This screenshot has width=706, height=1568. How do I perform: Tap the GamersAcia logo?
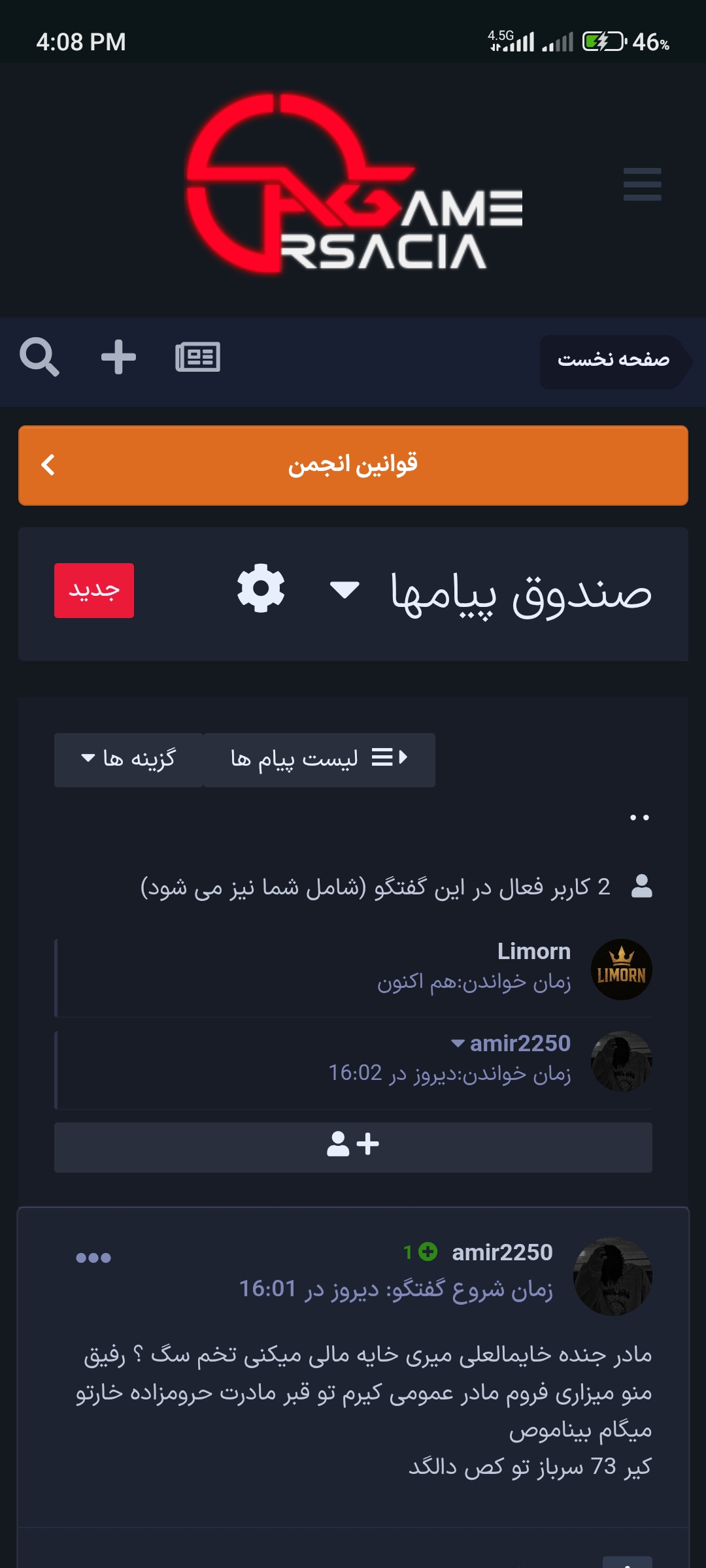353,184
